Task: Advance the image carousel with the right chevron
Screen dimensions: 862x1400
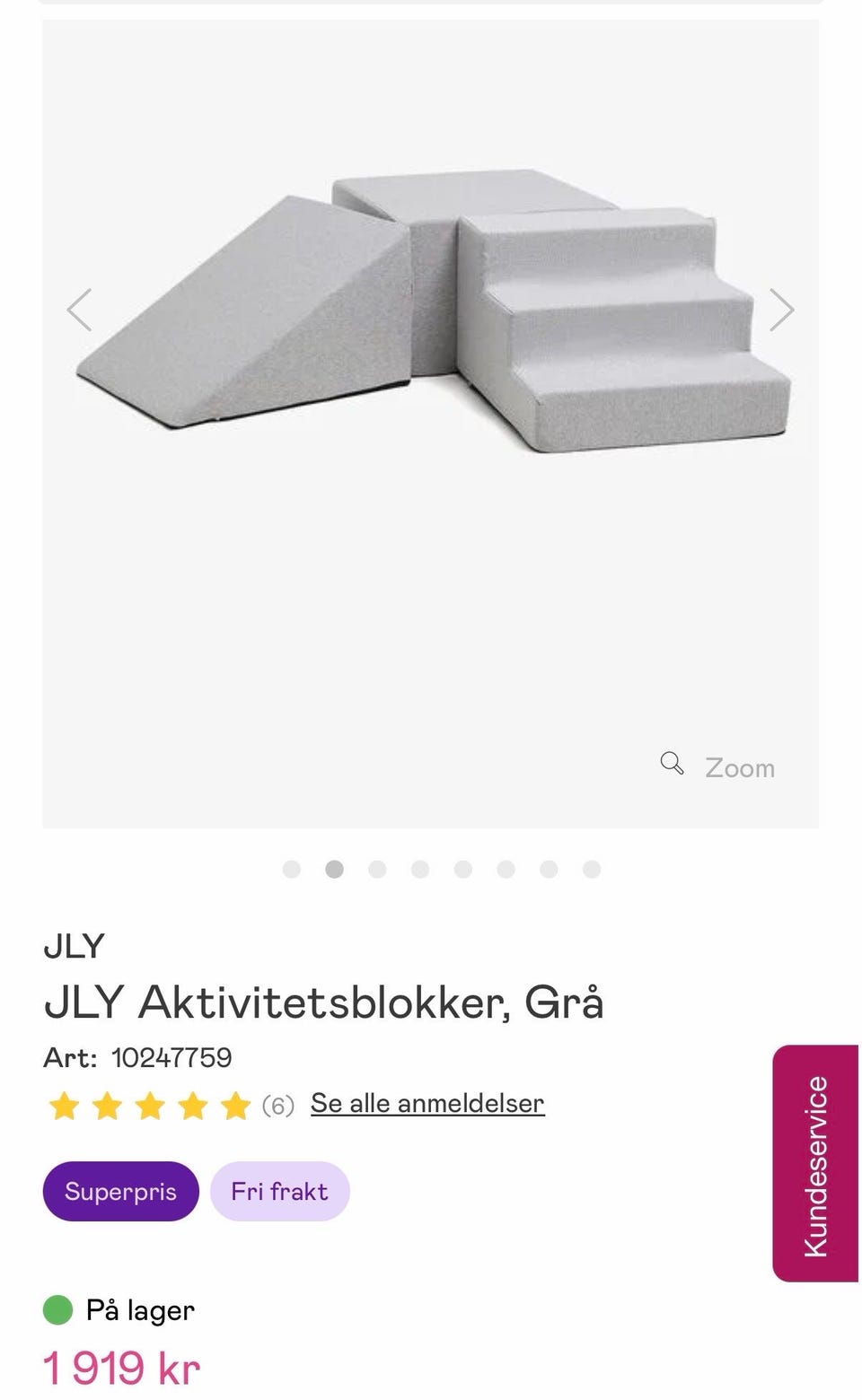Action: [783, 309]
